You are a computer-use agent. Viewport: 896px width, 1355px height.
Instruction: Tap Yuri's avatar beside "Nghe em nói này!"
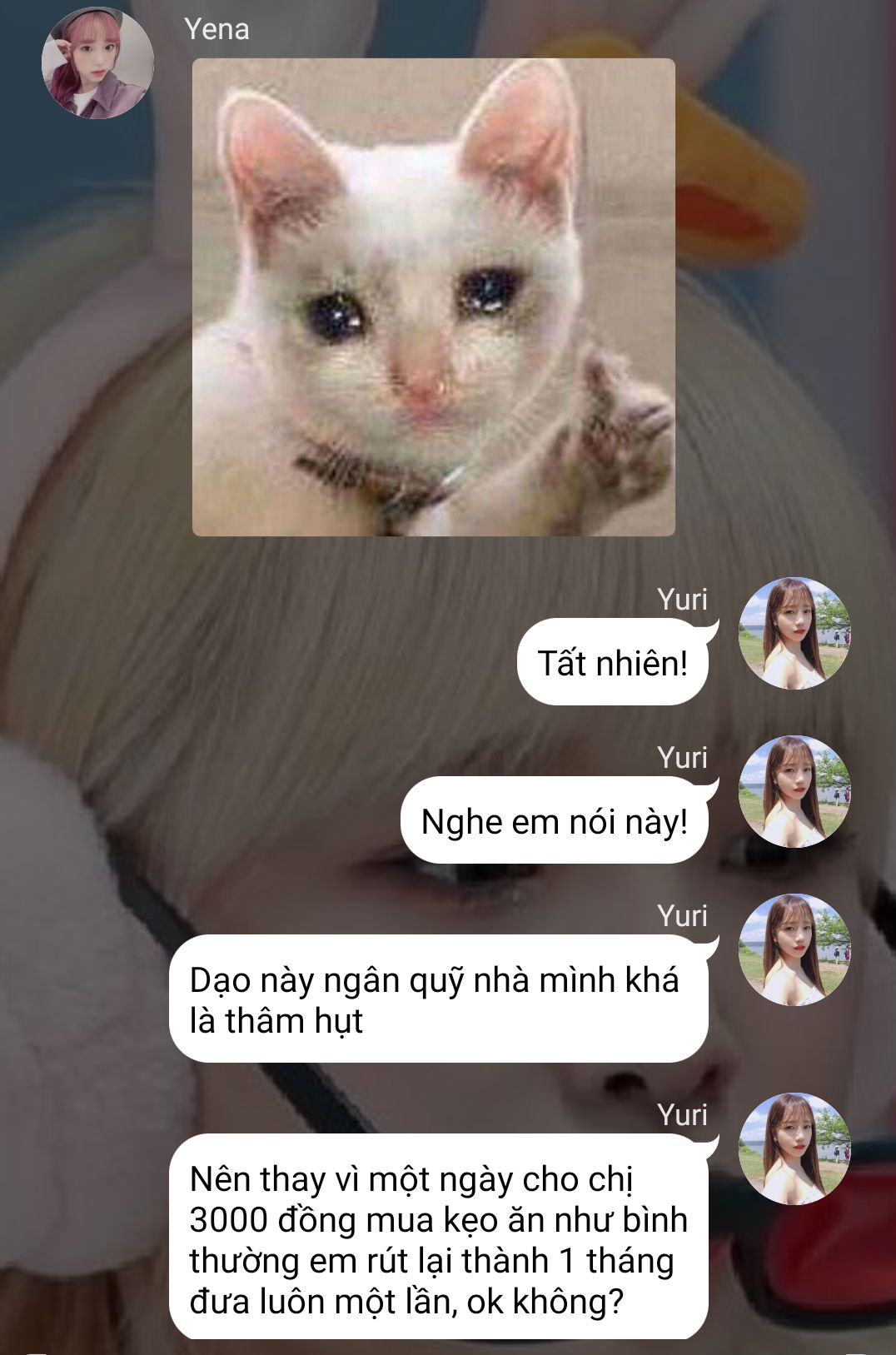794,791
